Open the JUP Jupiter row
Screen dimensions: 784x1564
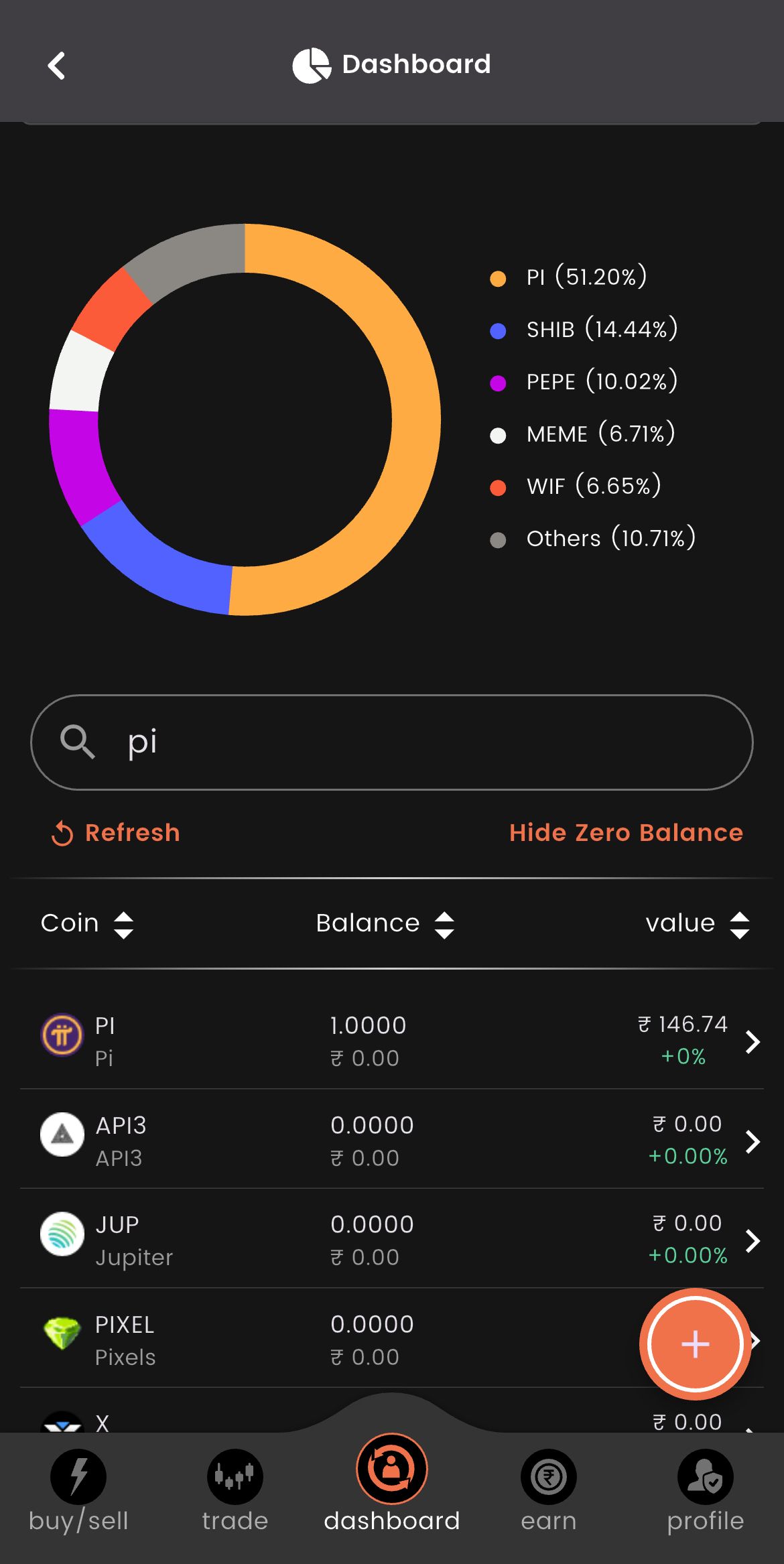[x=392, y=1240]
